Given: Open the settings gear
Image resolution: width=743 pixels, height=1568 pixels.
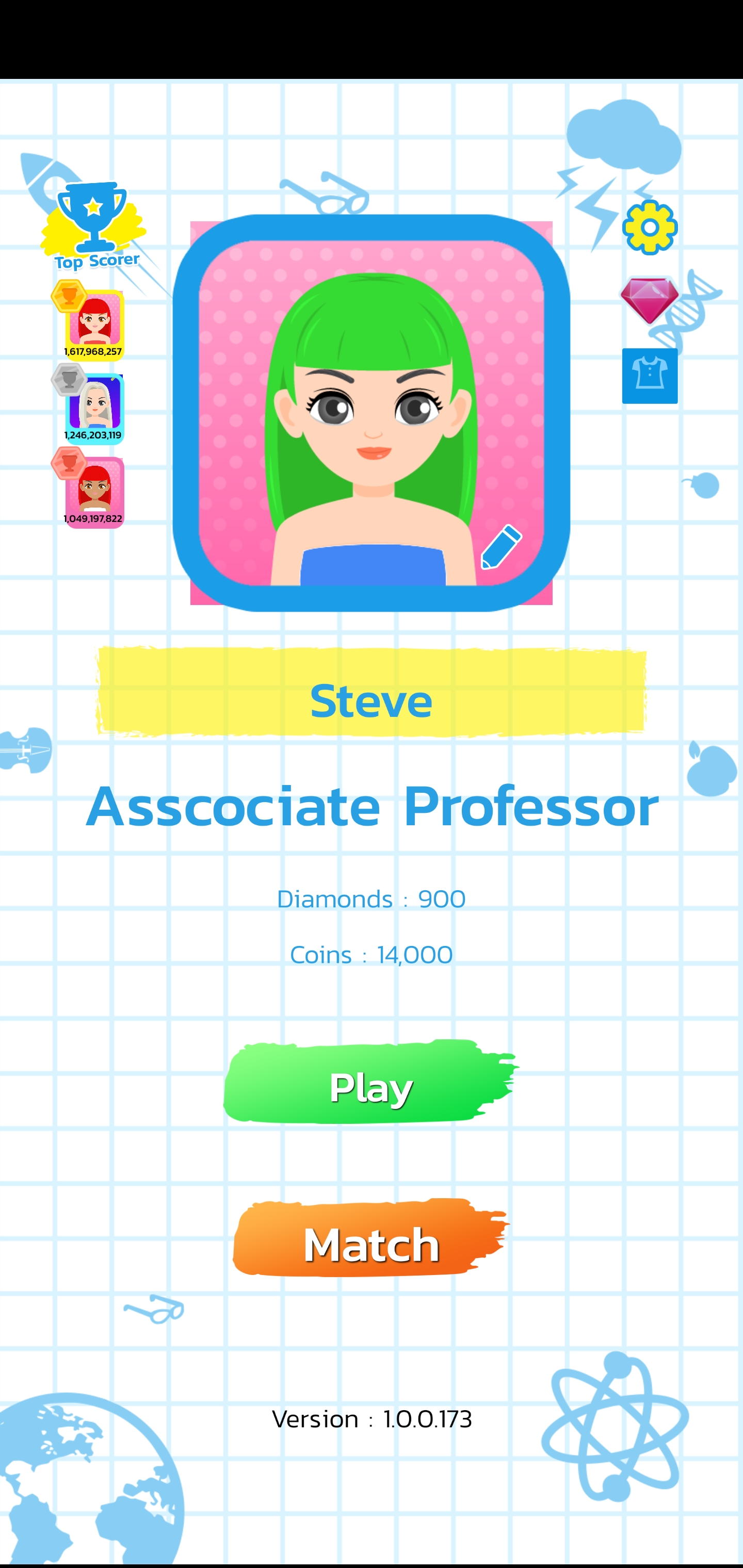Looking at the screenshot, I should tap(649, 227).
